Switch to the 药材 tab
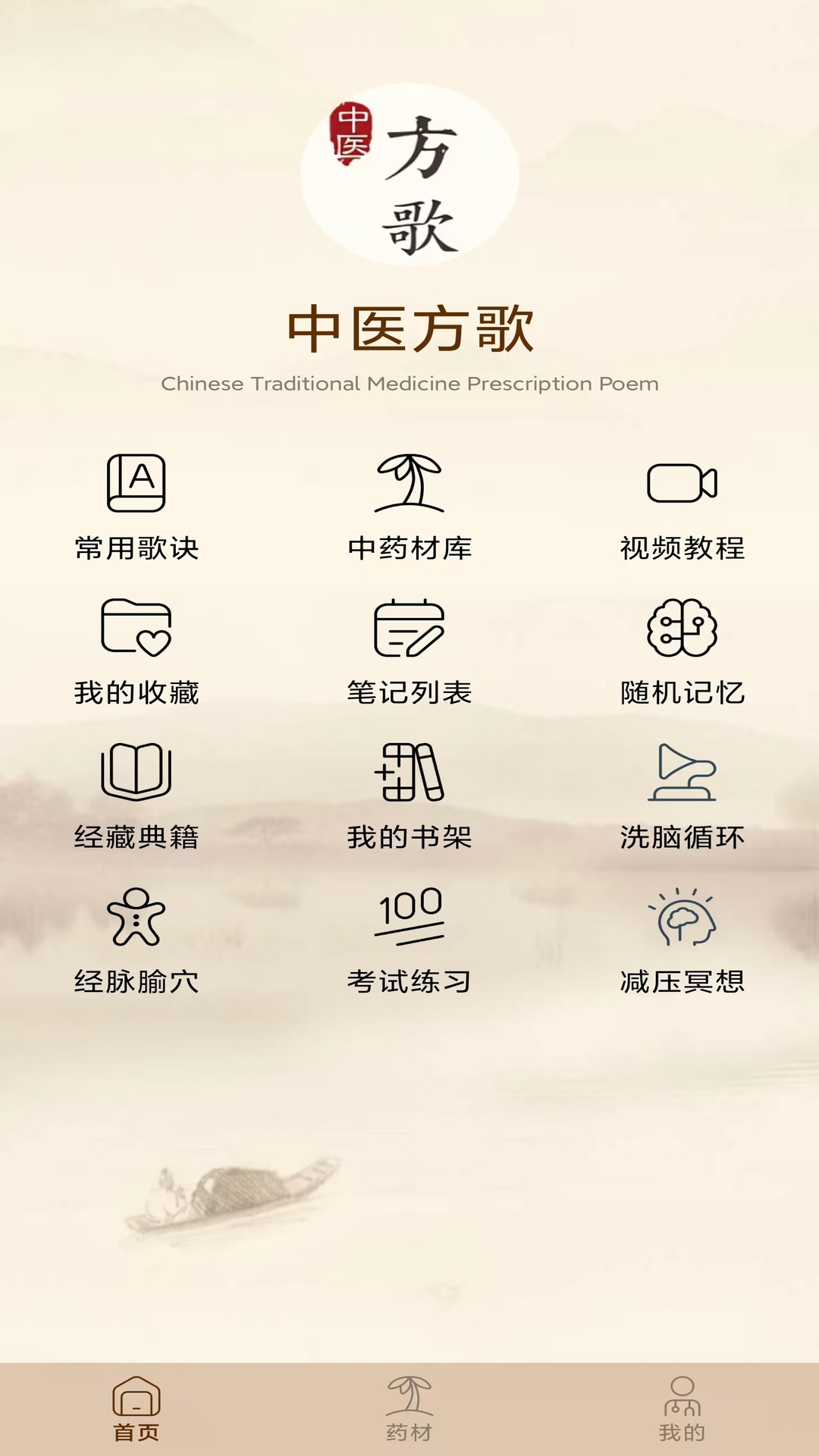819x1456 pixels. 409,1410
